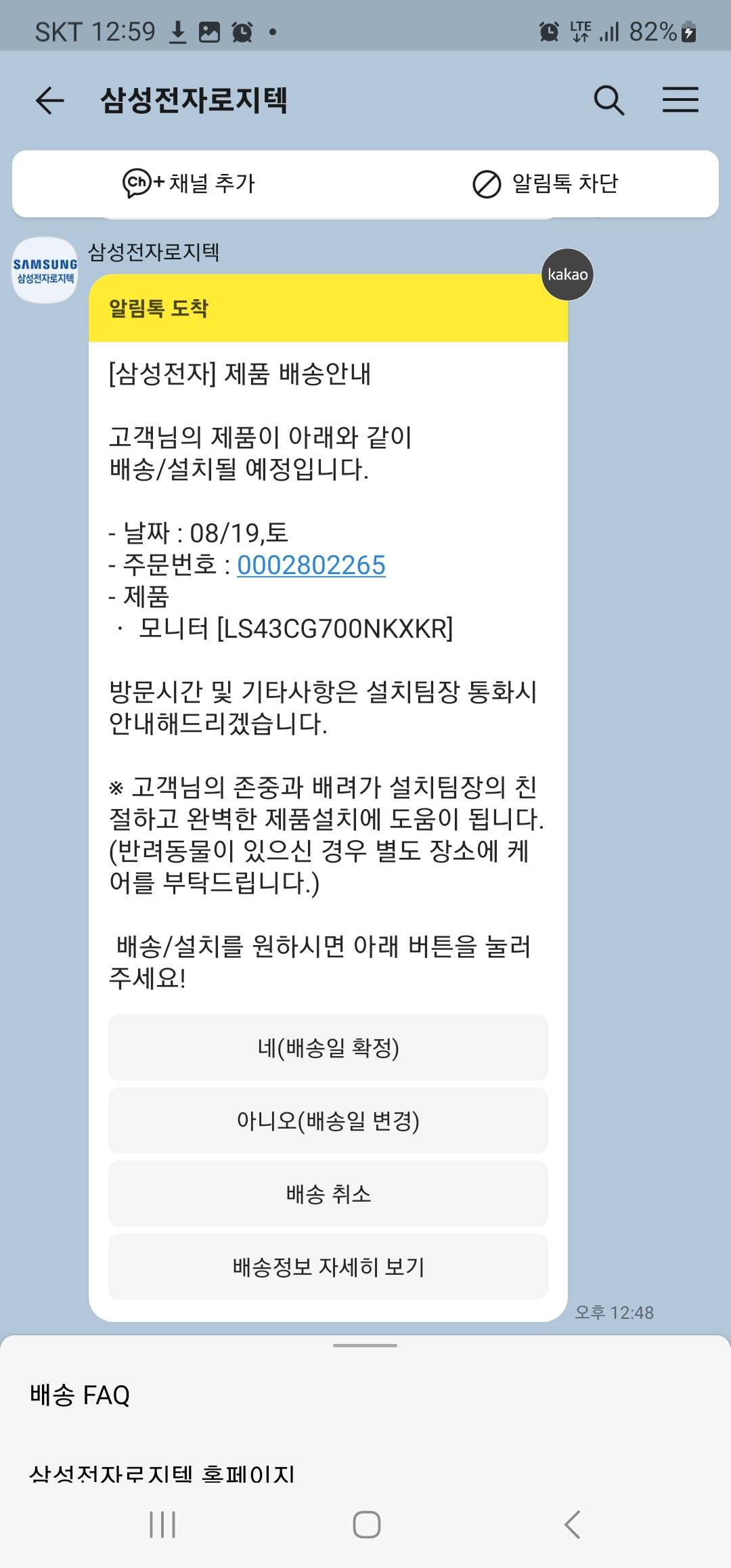Add the channel via 채널 추가
The height and width of the screenshot is (1568, 731).
coord(189,183)
